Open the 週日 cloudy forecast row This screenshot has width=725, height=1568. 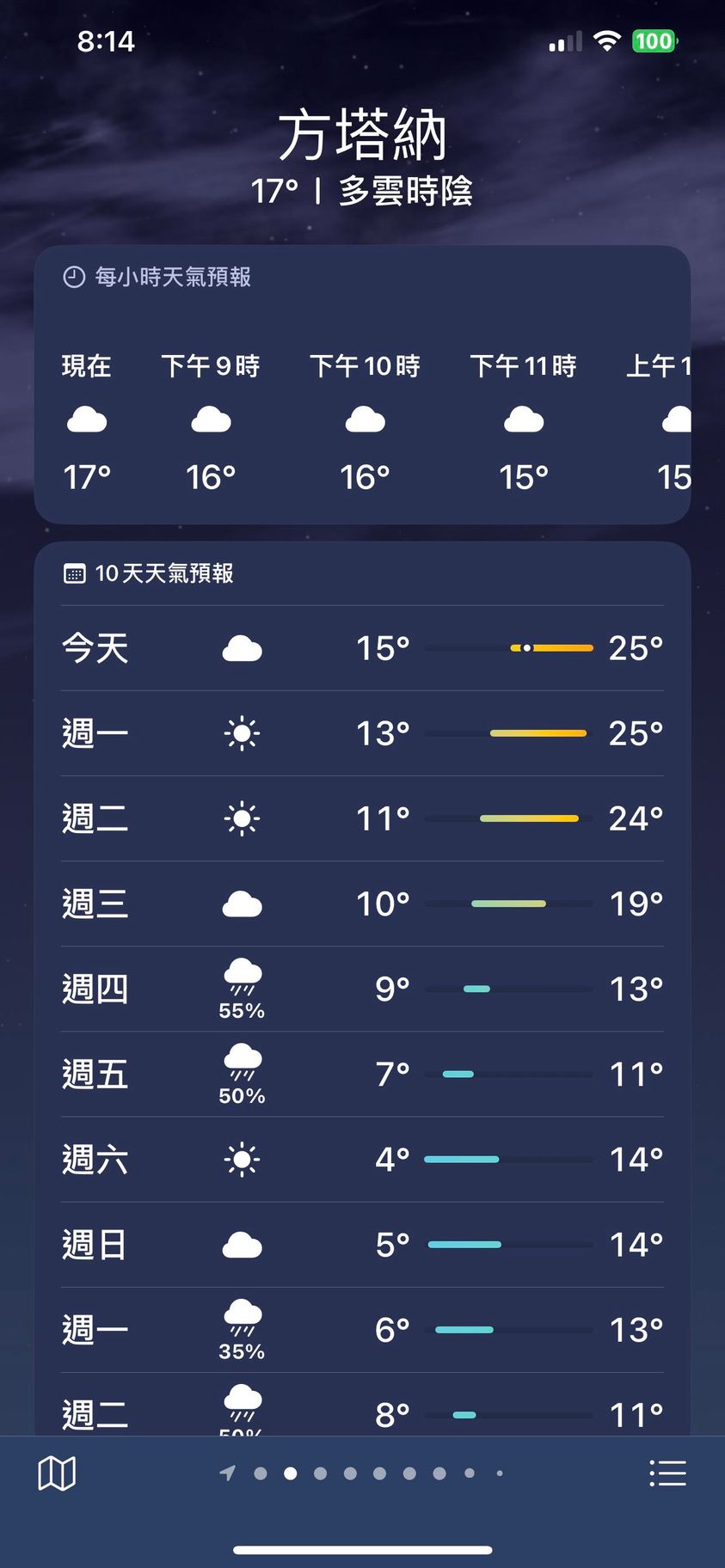pyautogui.click(x=362, y=1244)
